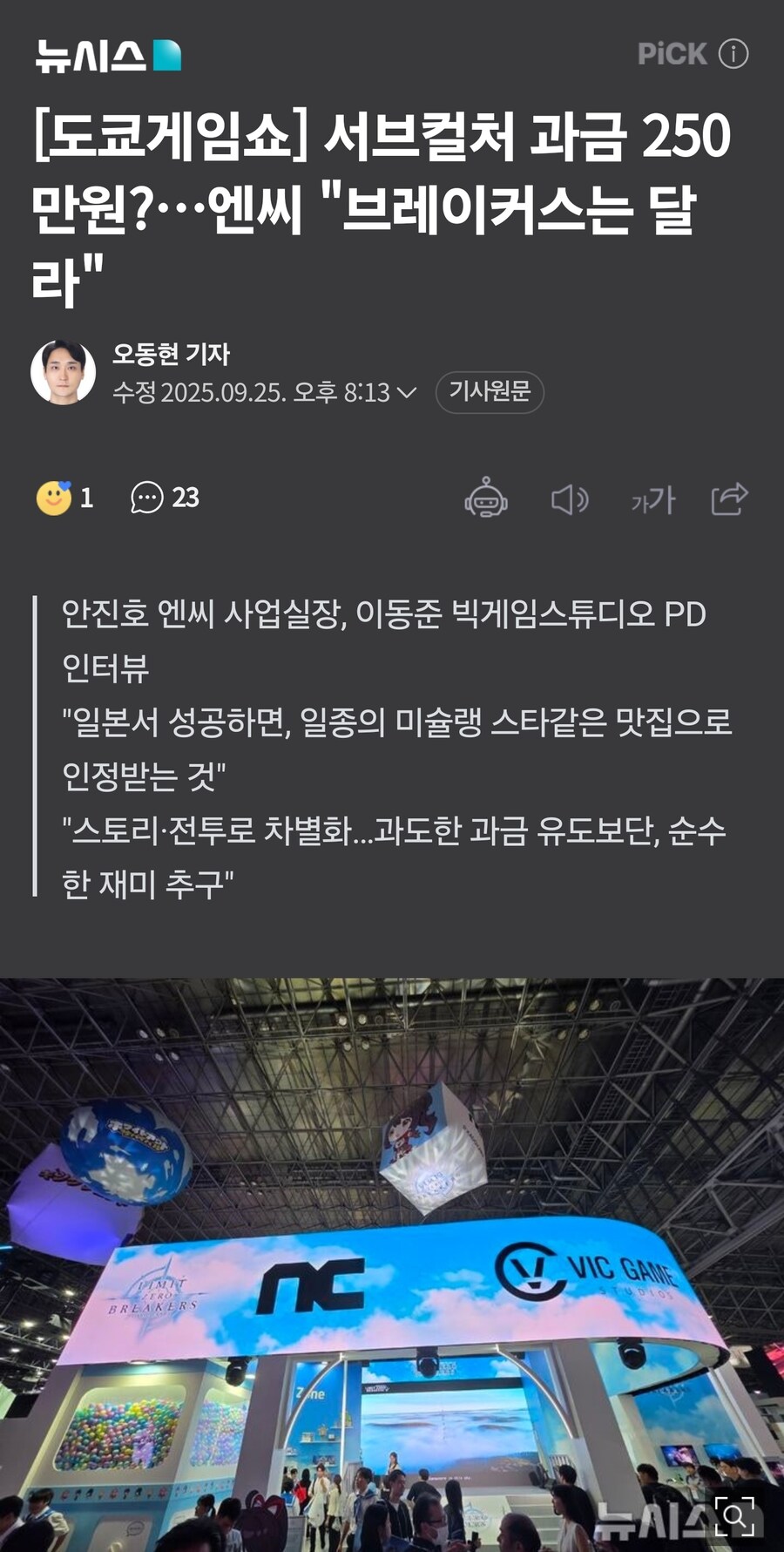
Task: Open the 23 comments
Action: 165,498
